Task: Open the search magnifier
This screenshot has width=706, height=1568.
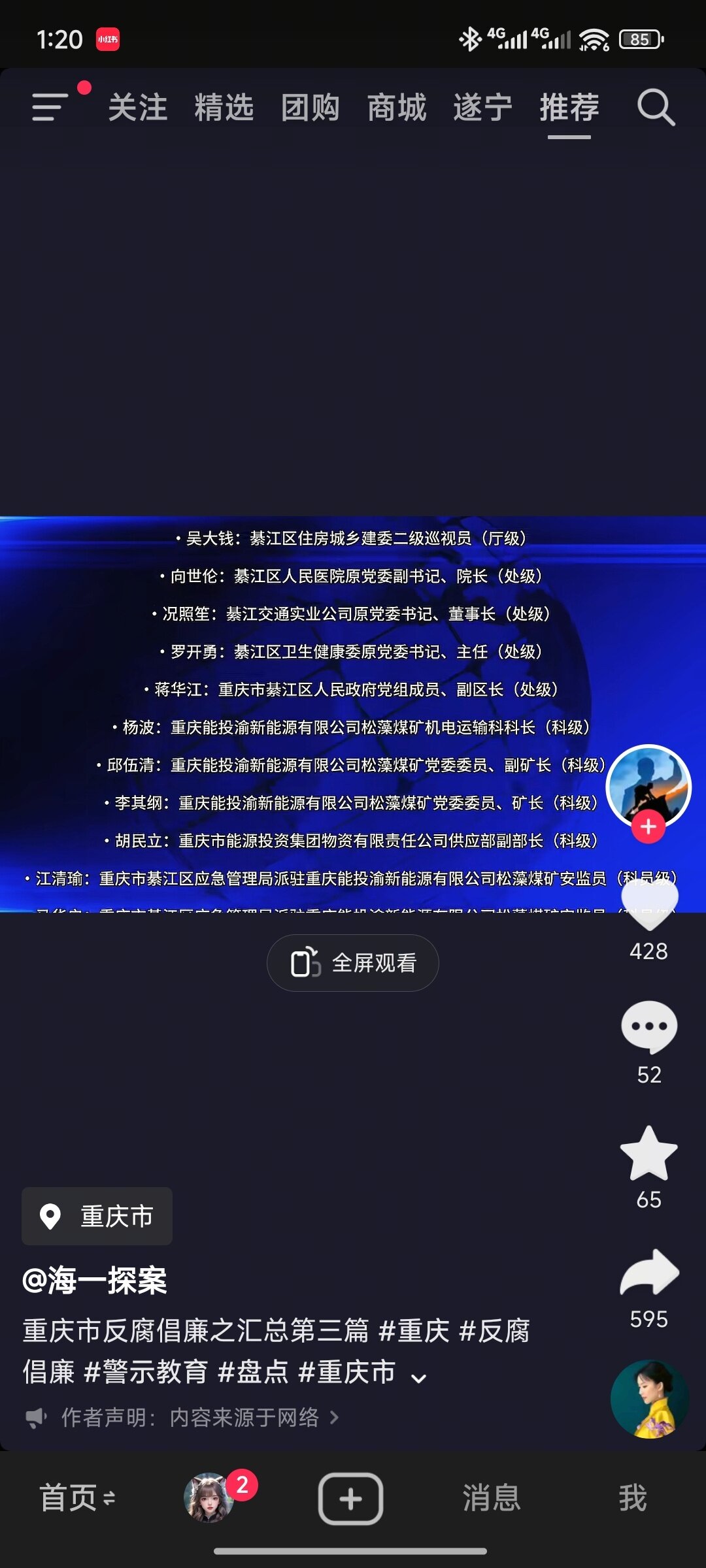Action: pyautogui.click(x=656, y=107)
